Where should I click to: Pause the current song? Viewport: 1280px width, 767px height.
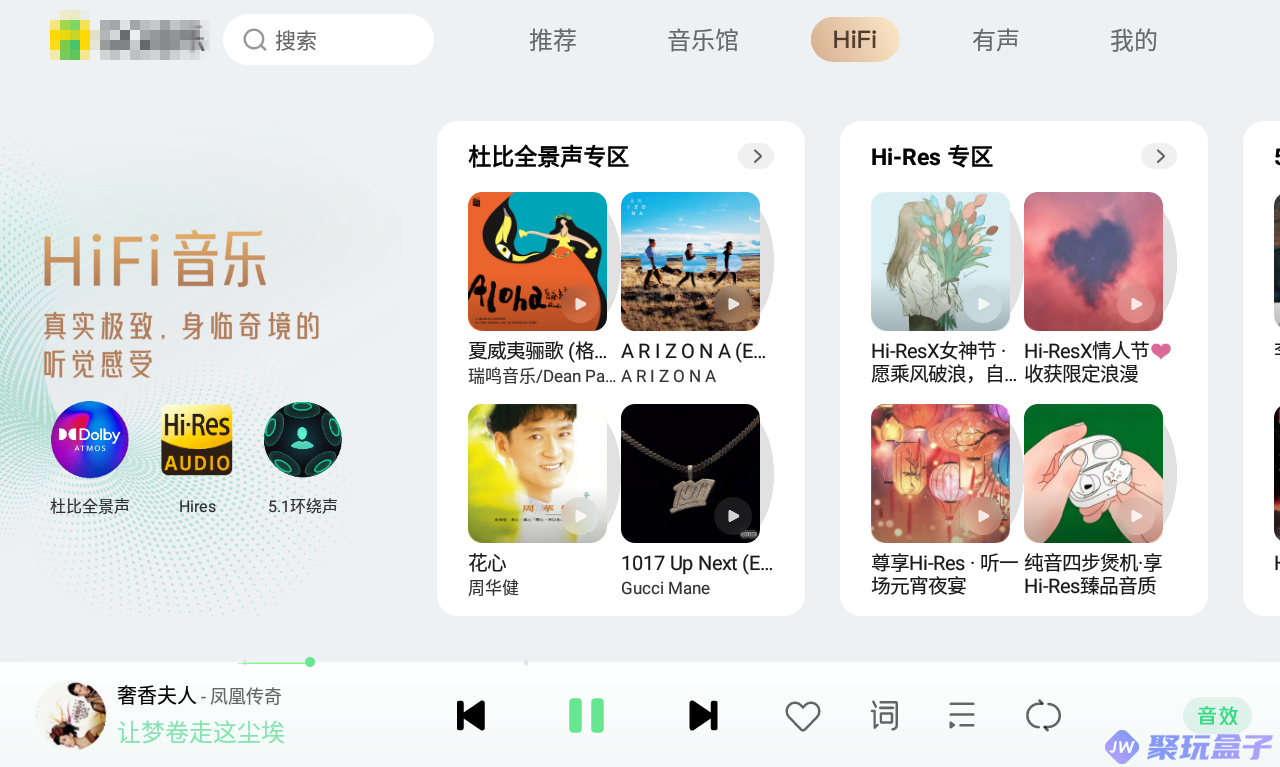click(587, 715)
